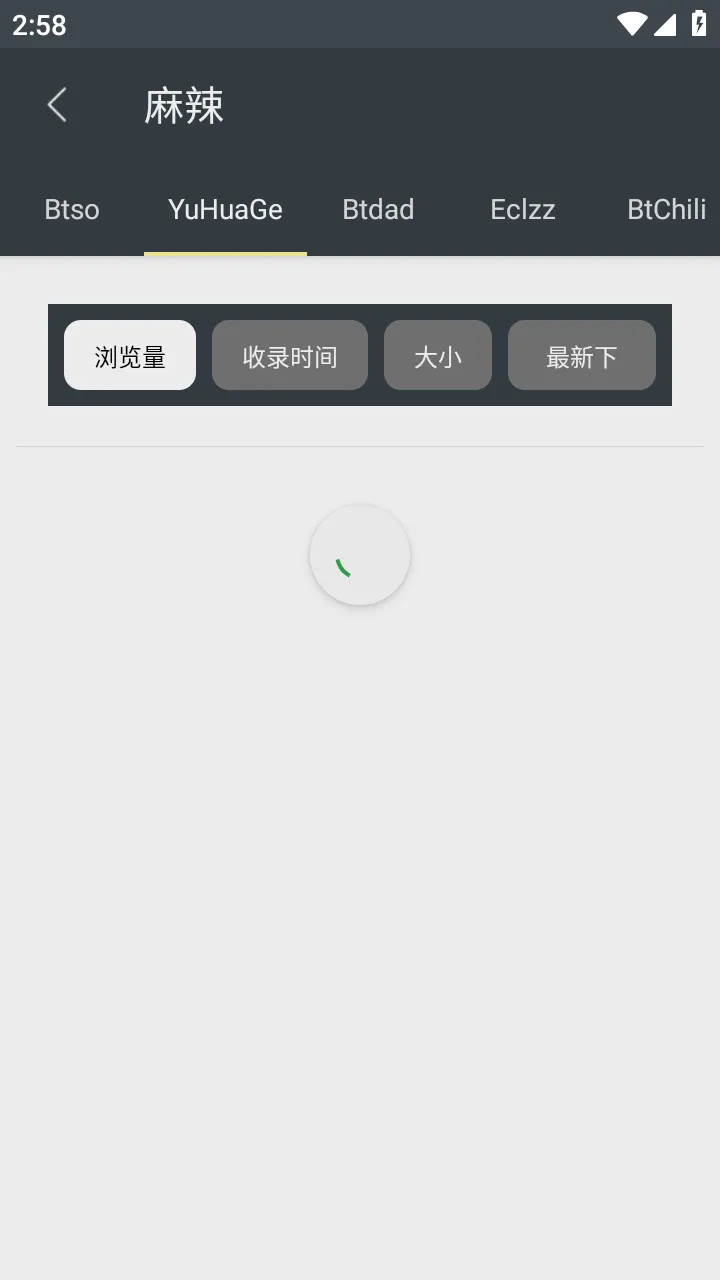Tap the loading spinner circle

359,554
